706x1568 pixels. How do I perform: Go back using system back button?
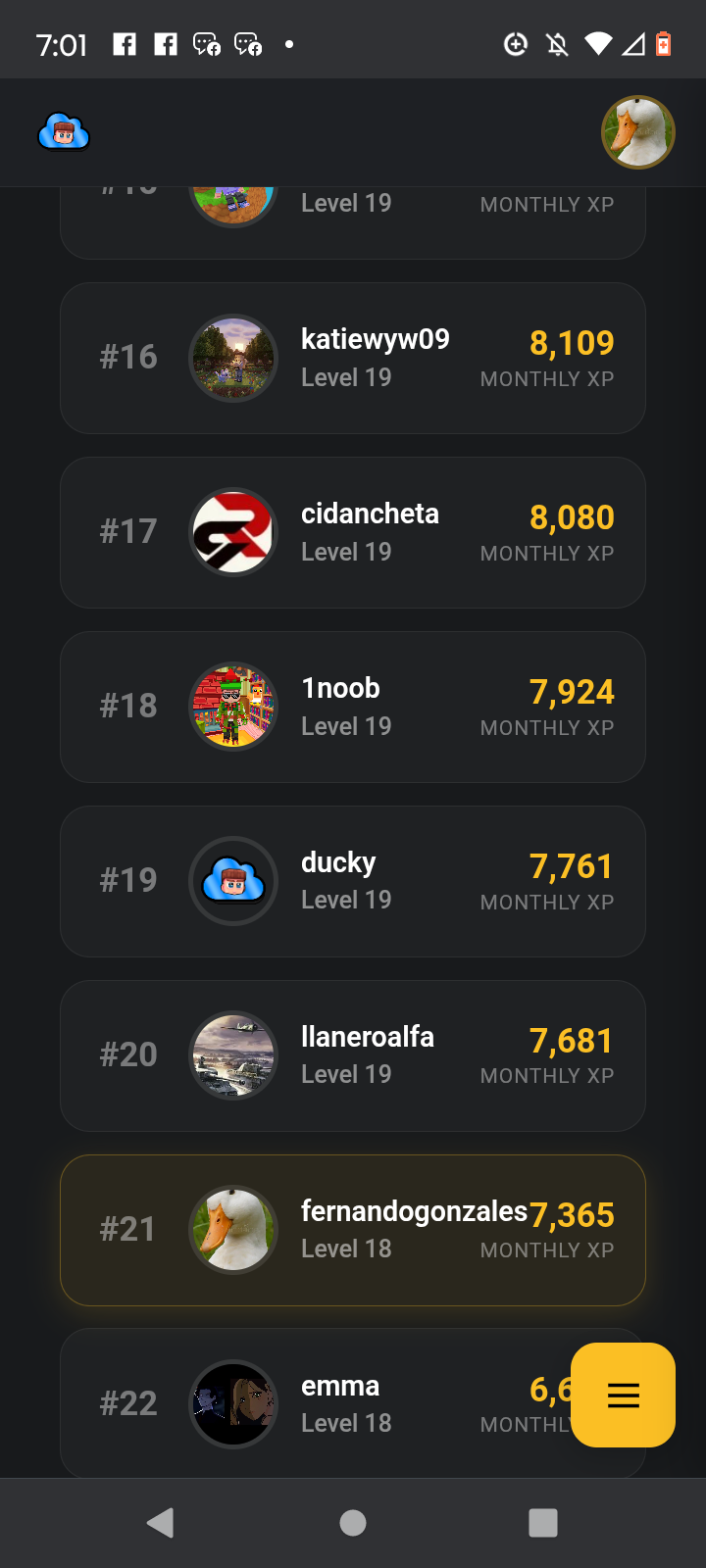coord(160,1522)
